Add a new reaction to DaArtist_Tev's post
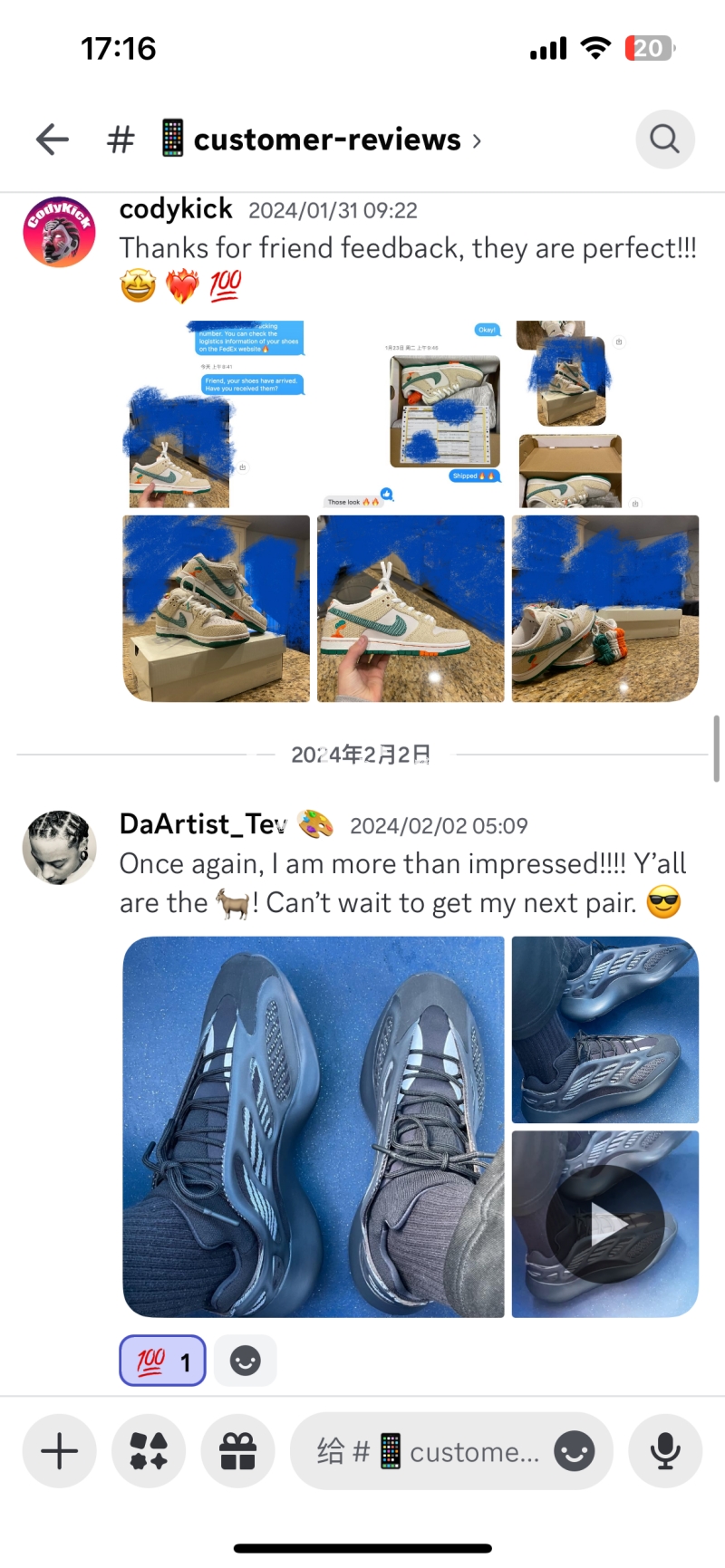 point(245,1361)
